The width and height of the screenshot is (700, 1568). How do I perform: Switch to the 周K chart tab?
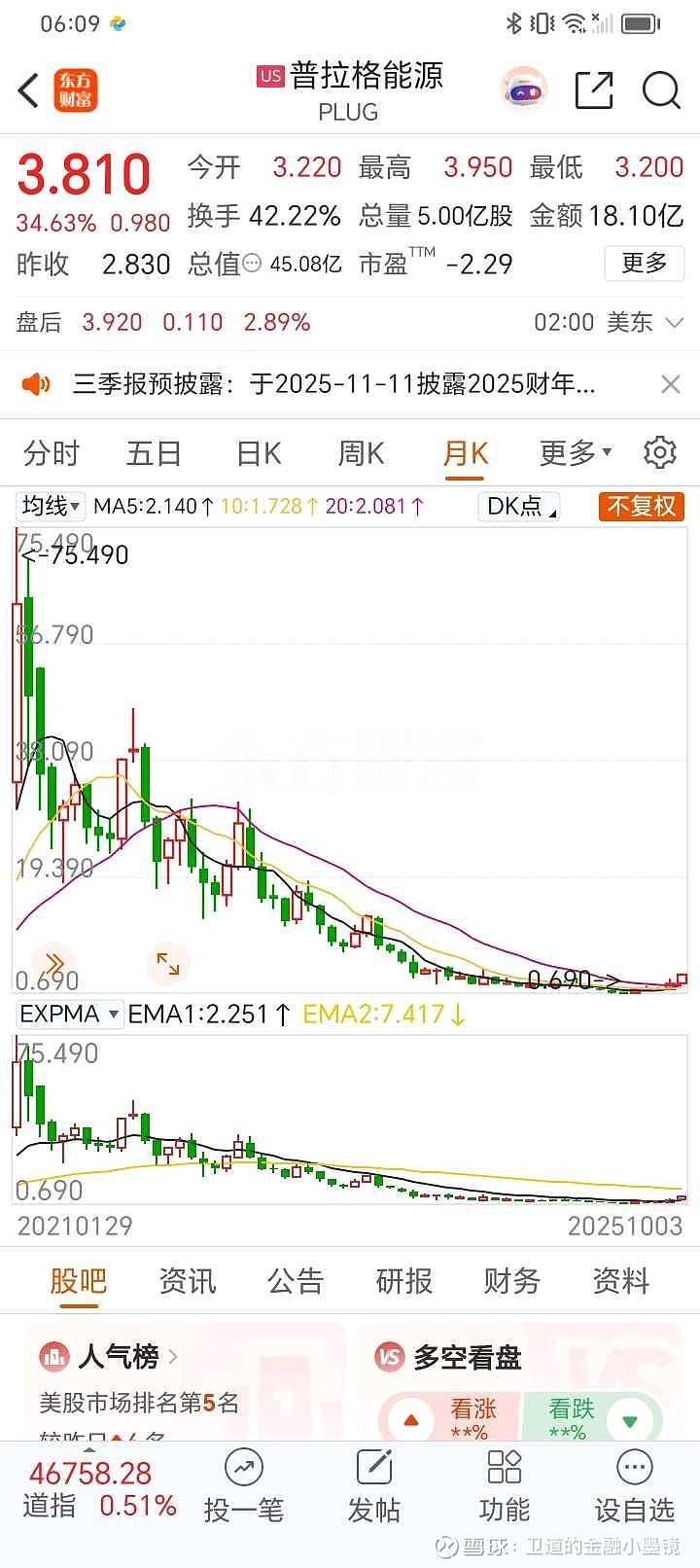pos(361,453)
